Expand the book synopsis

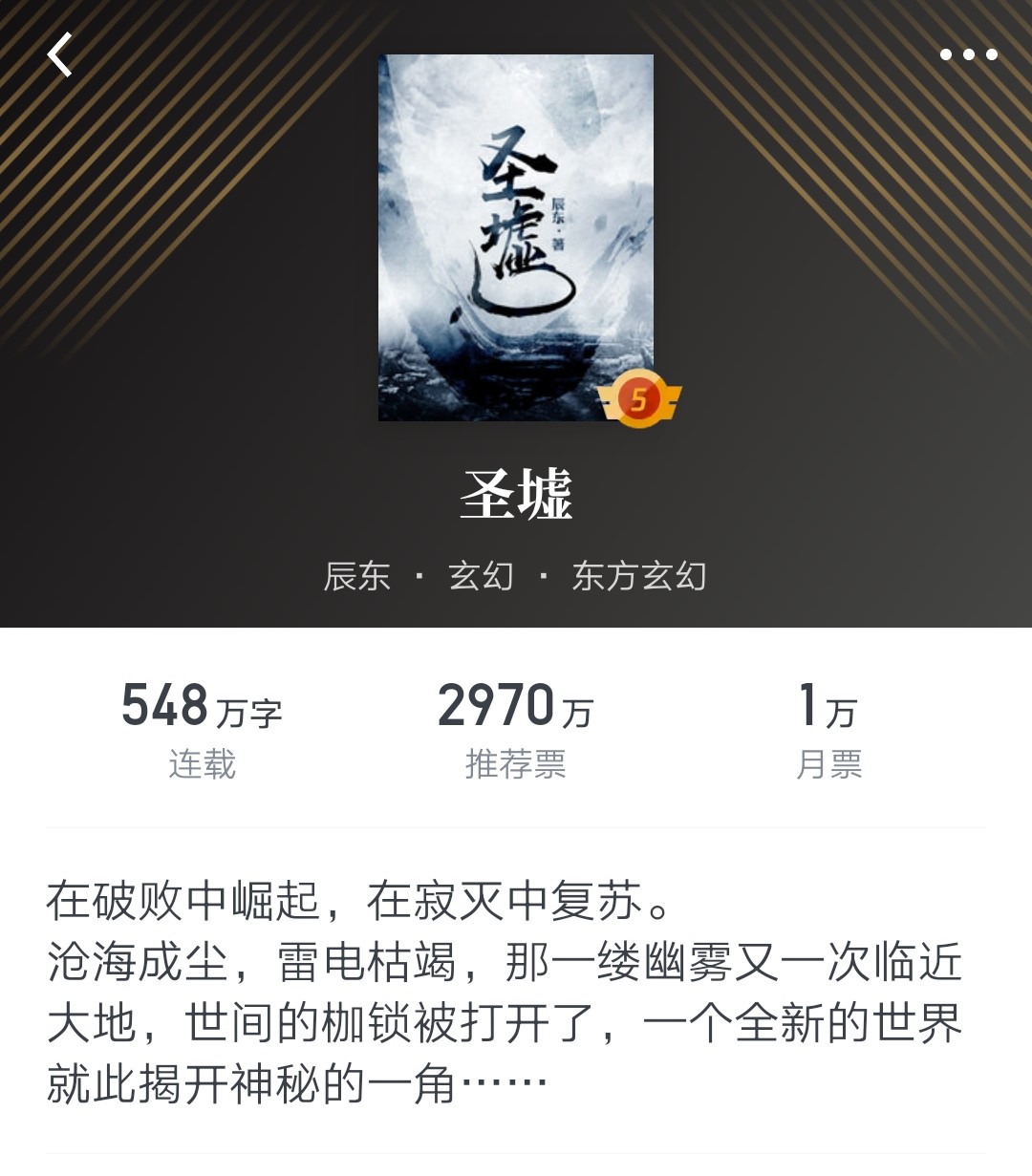pos(505,993)
